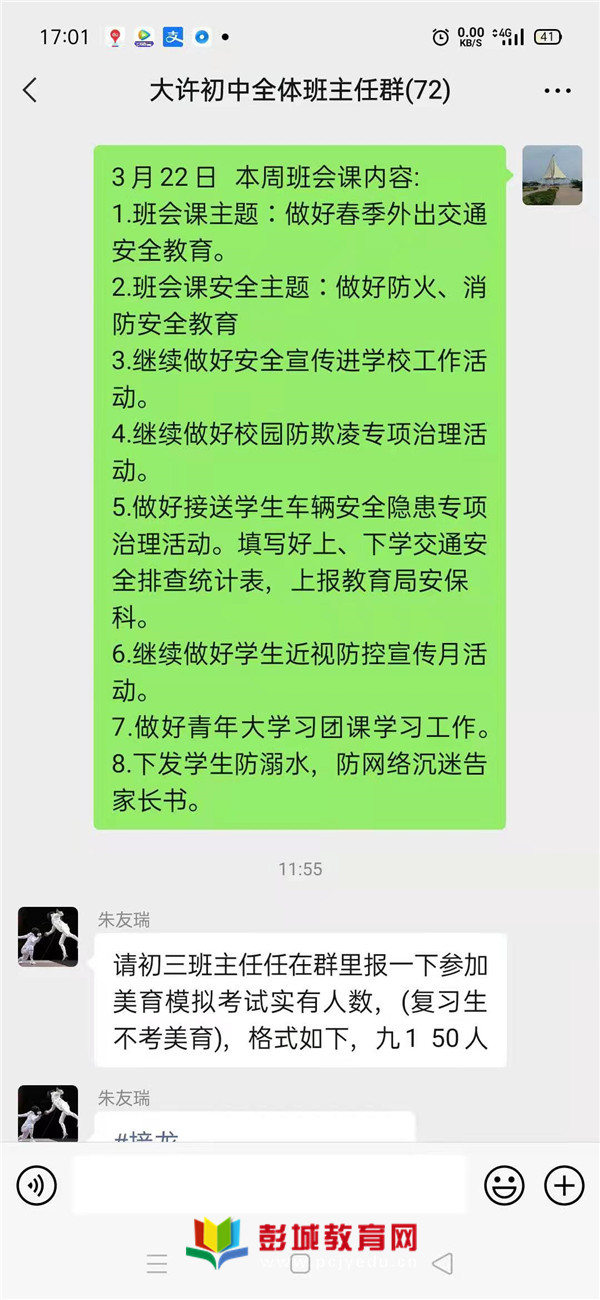Tap the message input field

(268, 1185)
